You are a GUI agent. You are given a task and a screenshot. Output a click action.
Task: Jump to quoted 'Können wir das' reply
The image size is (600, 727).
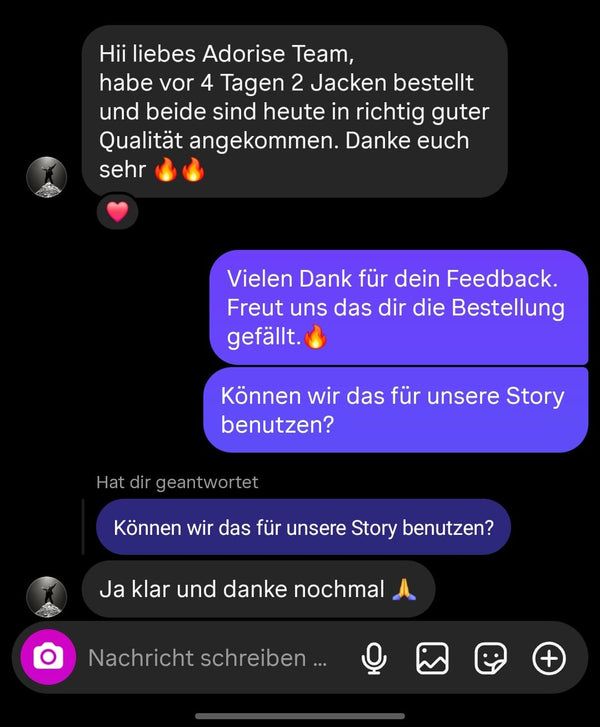303,527
